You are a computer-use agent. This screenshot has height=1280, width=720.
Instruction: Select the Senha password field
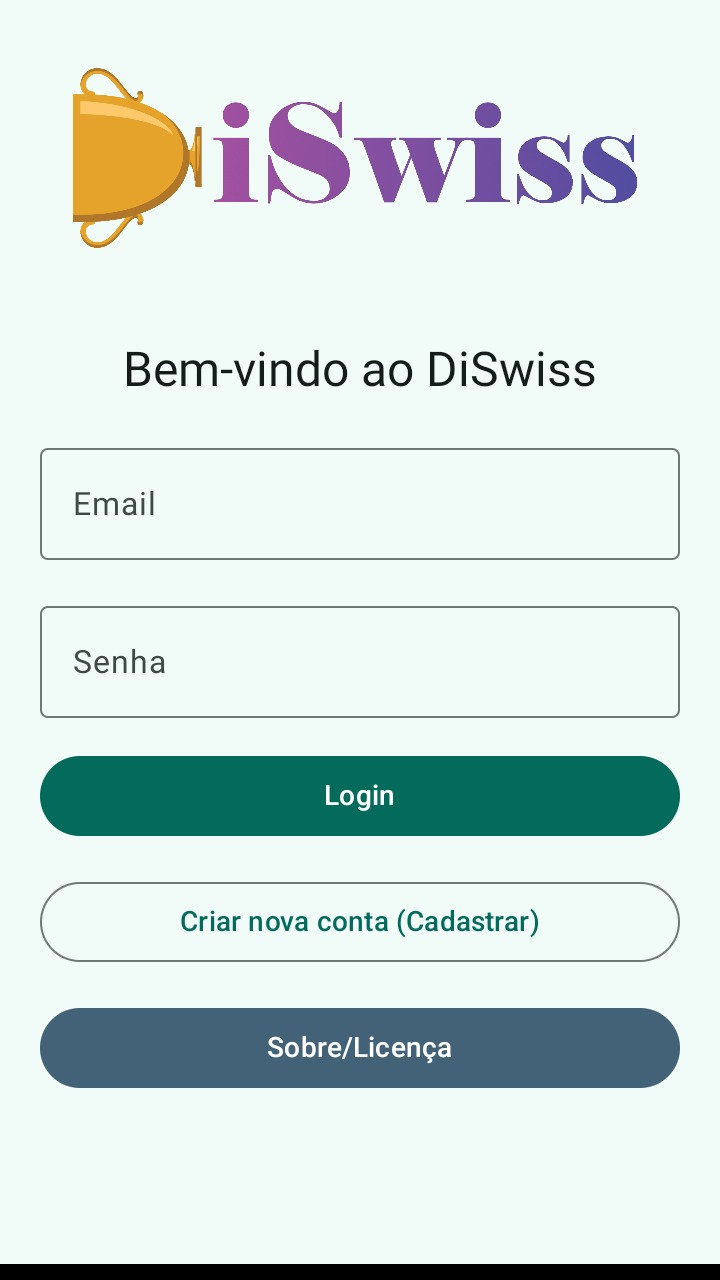360,662
